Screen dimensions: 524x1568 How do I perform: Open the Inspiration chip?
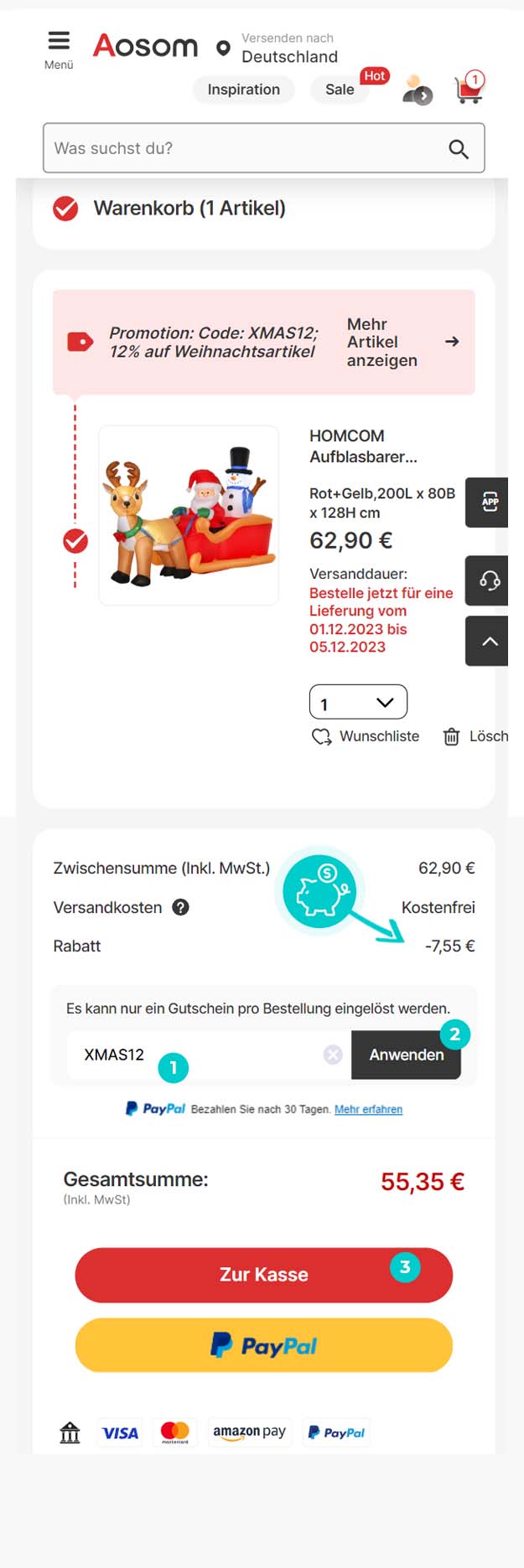coord(243,90)
